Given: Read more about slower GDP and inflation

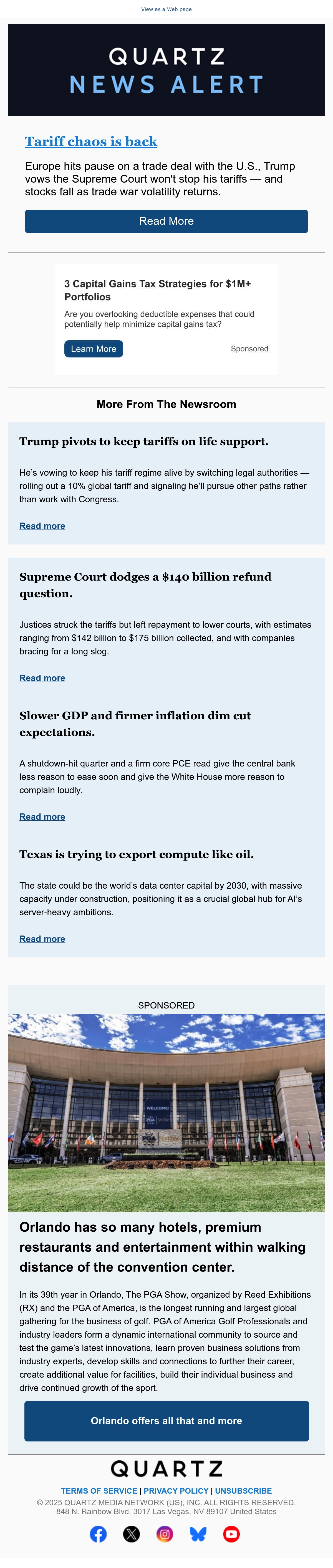Looking at the screenshot, I should coord(42,817).
